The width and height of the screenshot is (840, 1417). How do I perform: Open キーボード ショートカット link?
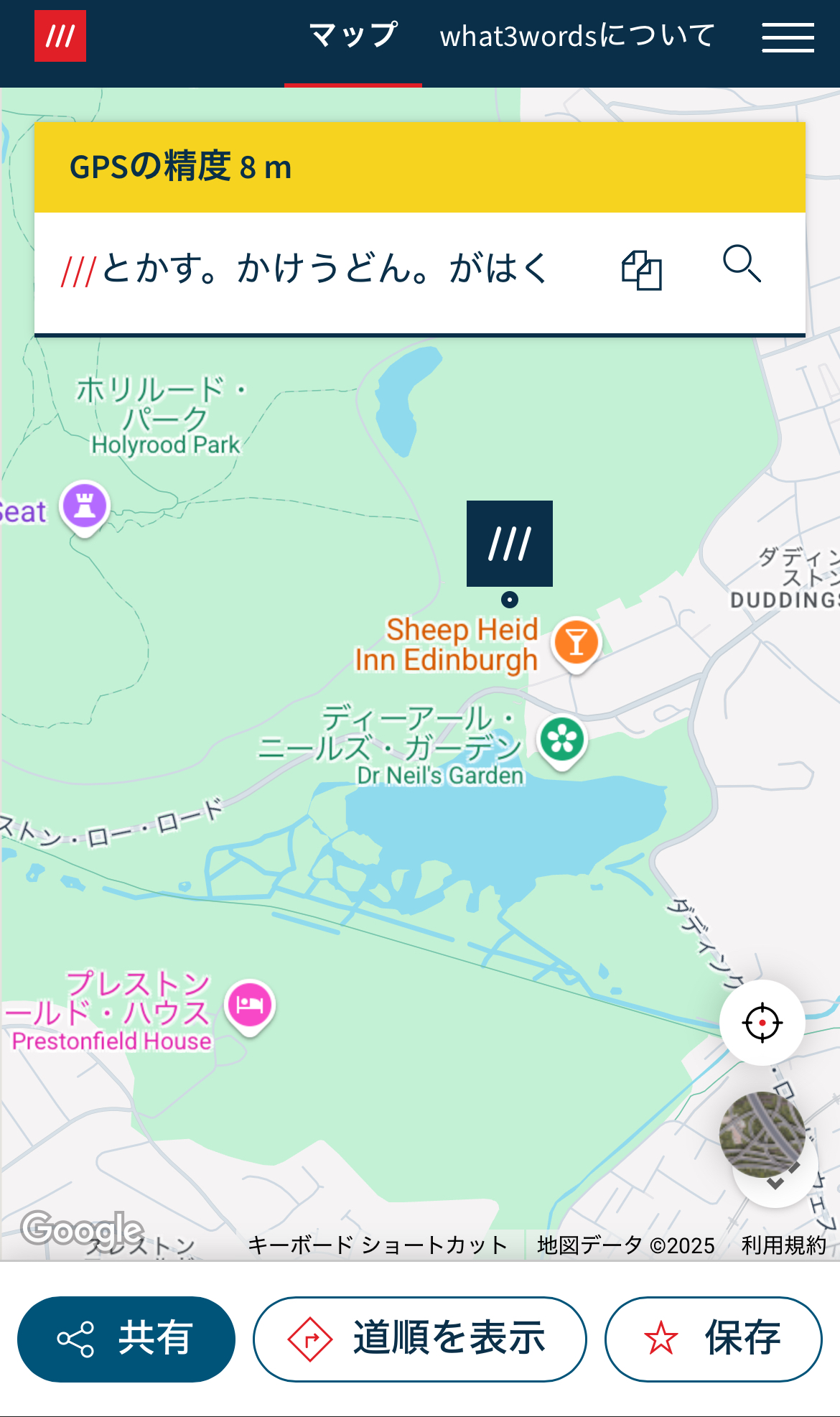point(378,1245)
